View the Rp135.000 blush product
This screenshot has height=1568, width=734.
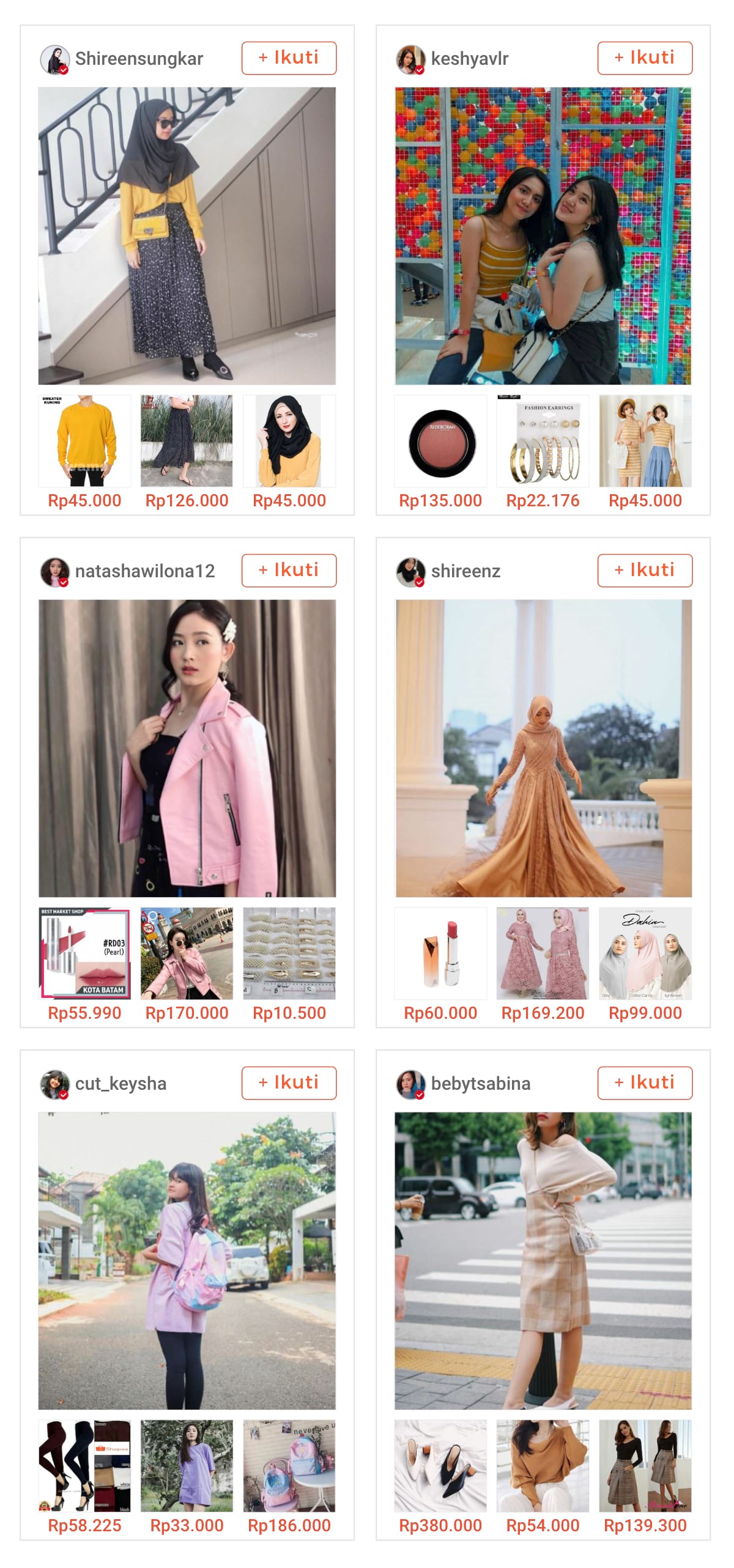(x=440, y=441)
